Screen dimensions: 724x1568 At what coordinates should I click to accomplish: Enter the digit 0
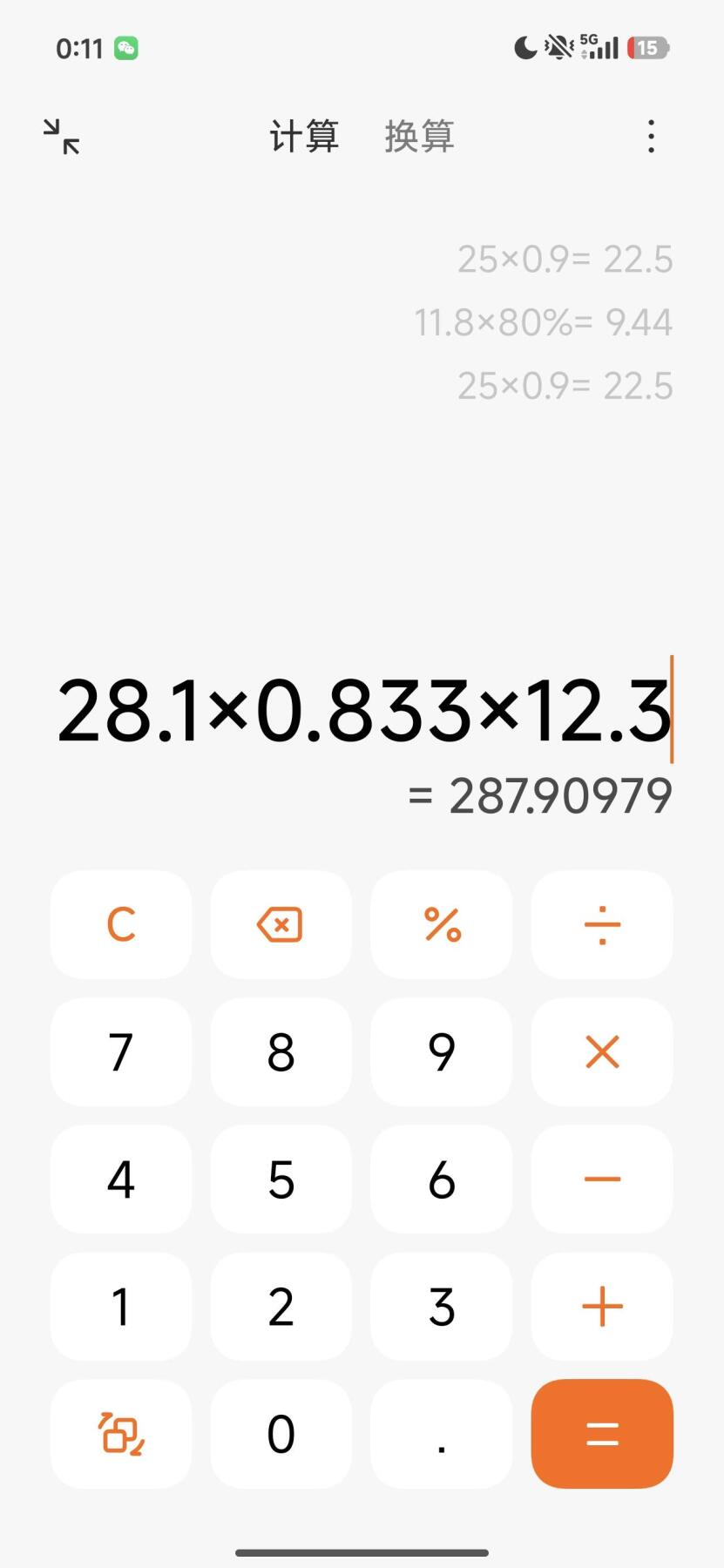pyautogui.click(x=281, y=1434)
